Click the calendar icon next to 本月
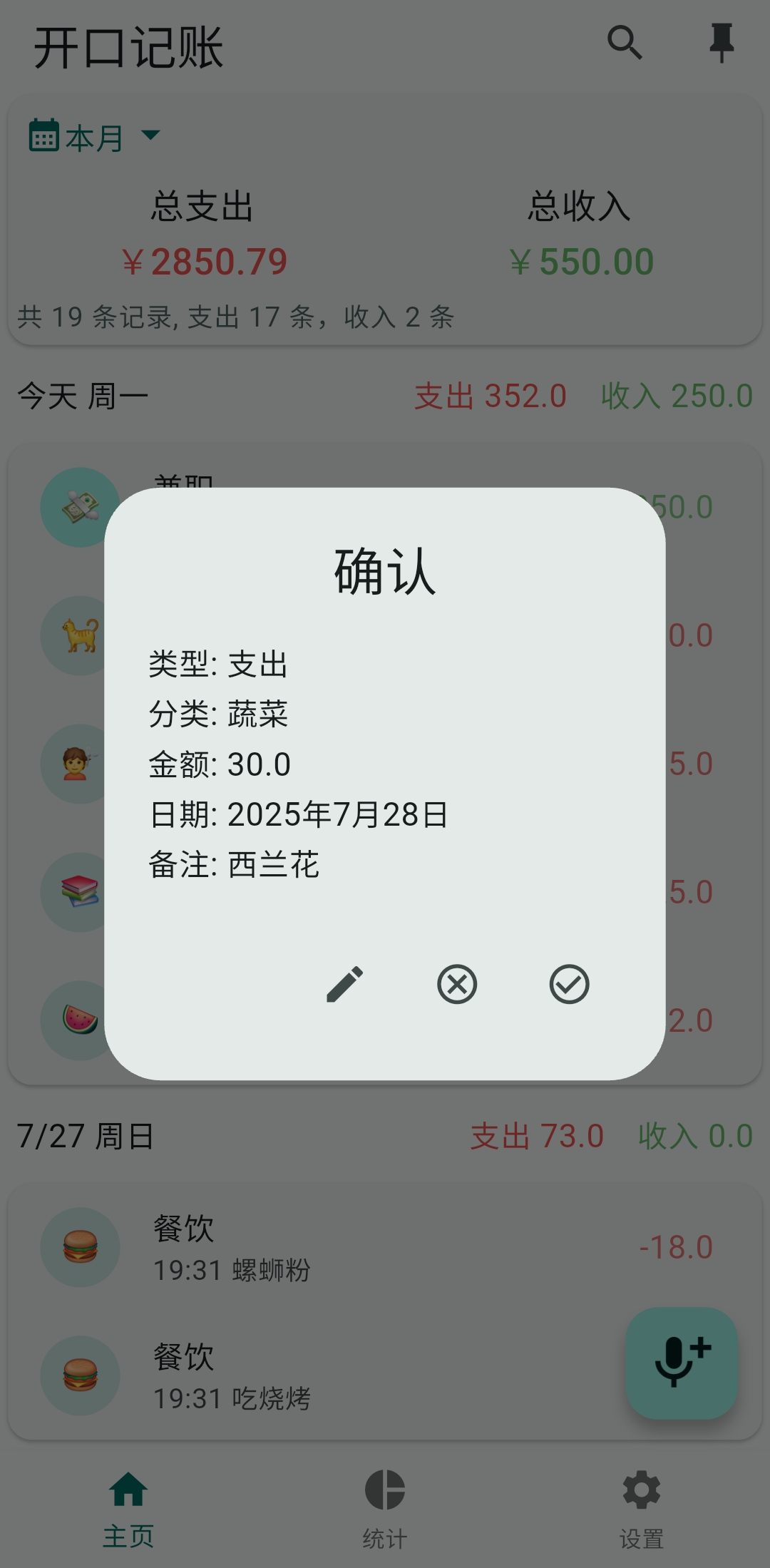Screen dimensions: 770x1568 [x=44, y=135]
